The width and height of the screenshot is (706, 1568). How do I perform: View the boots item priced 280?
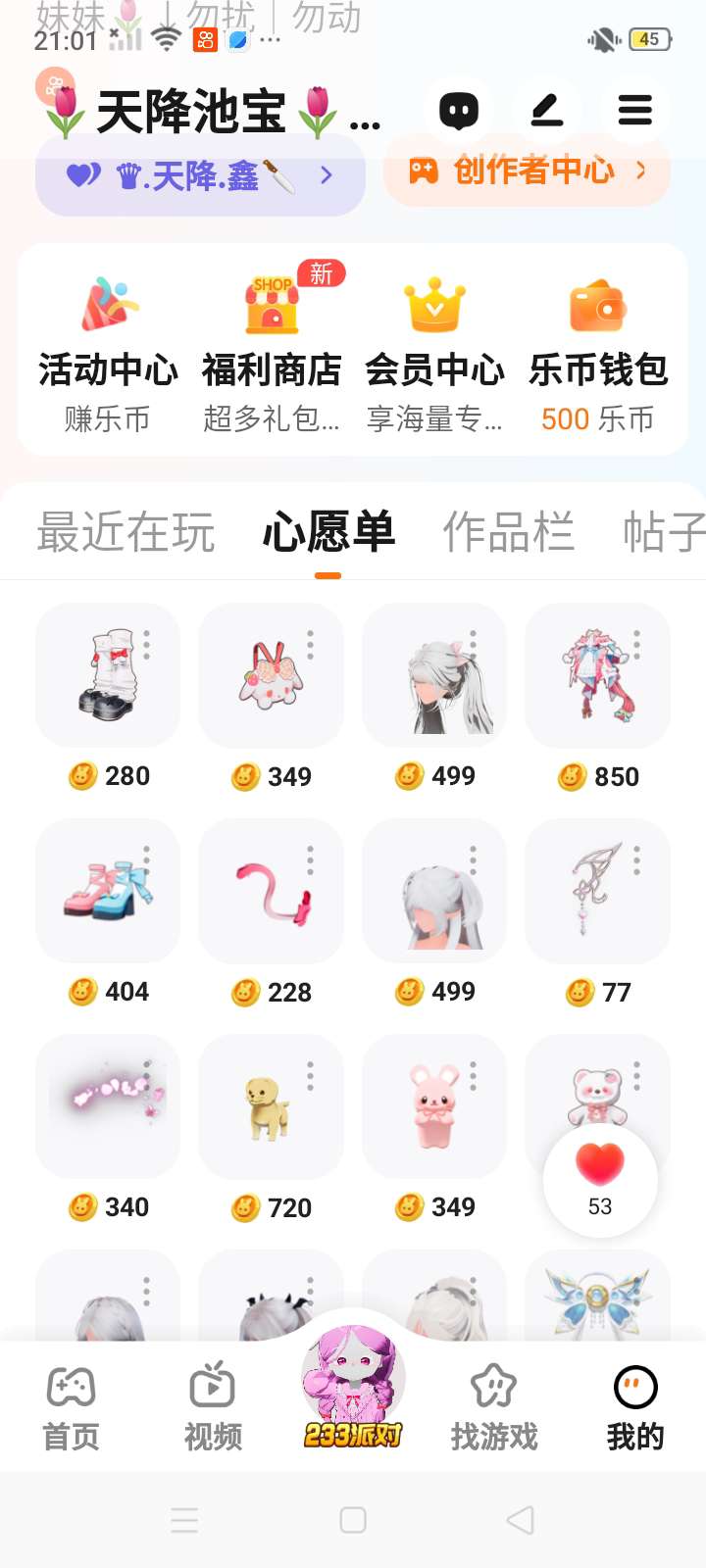(106, 674)
